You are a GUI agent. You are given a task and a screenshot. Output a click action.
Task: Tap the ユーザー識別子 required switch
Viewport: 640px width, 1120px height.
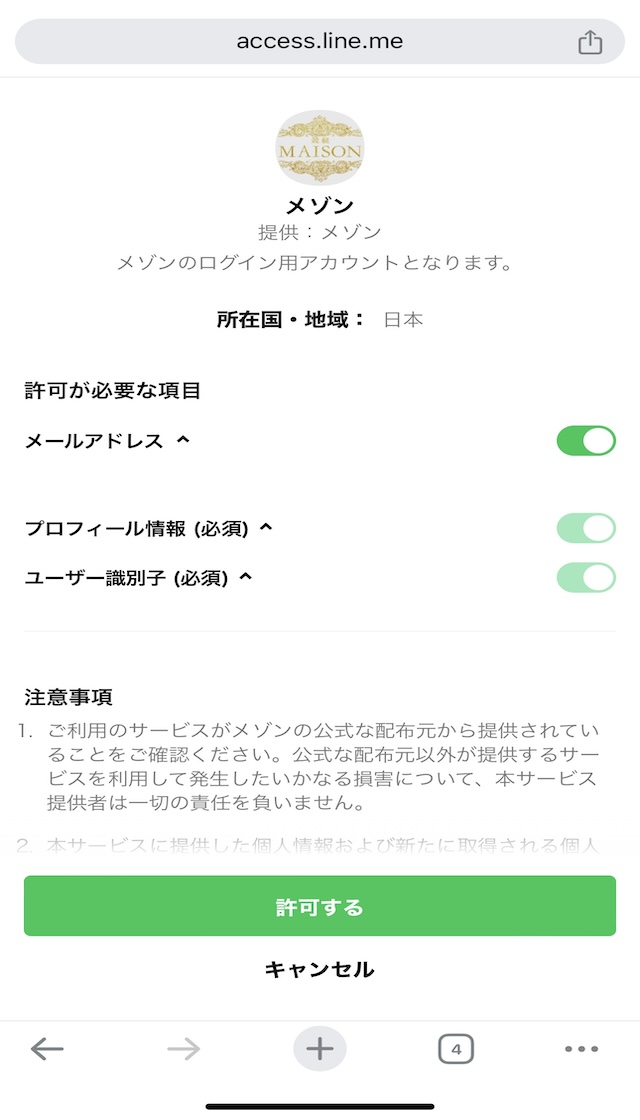click(586, 578)
